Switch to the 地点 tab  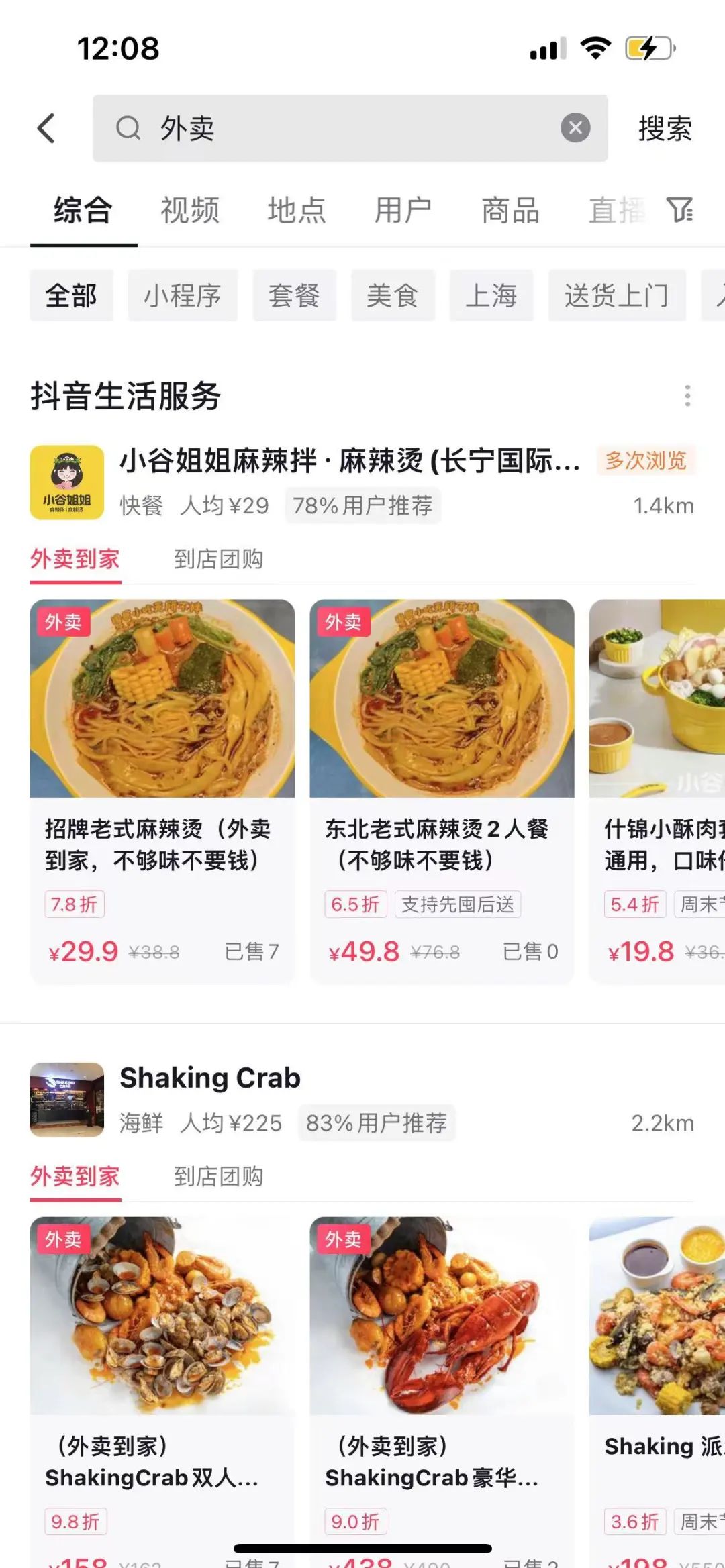[x=297, y=211]
